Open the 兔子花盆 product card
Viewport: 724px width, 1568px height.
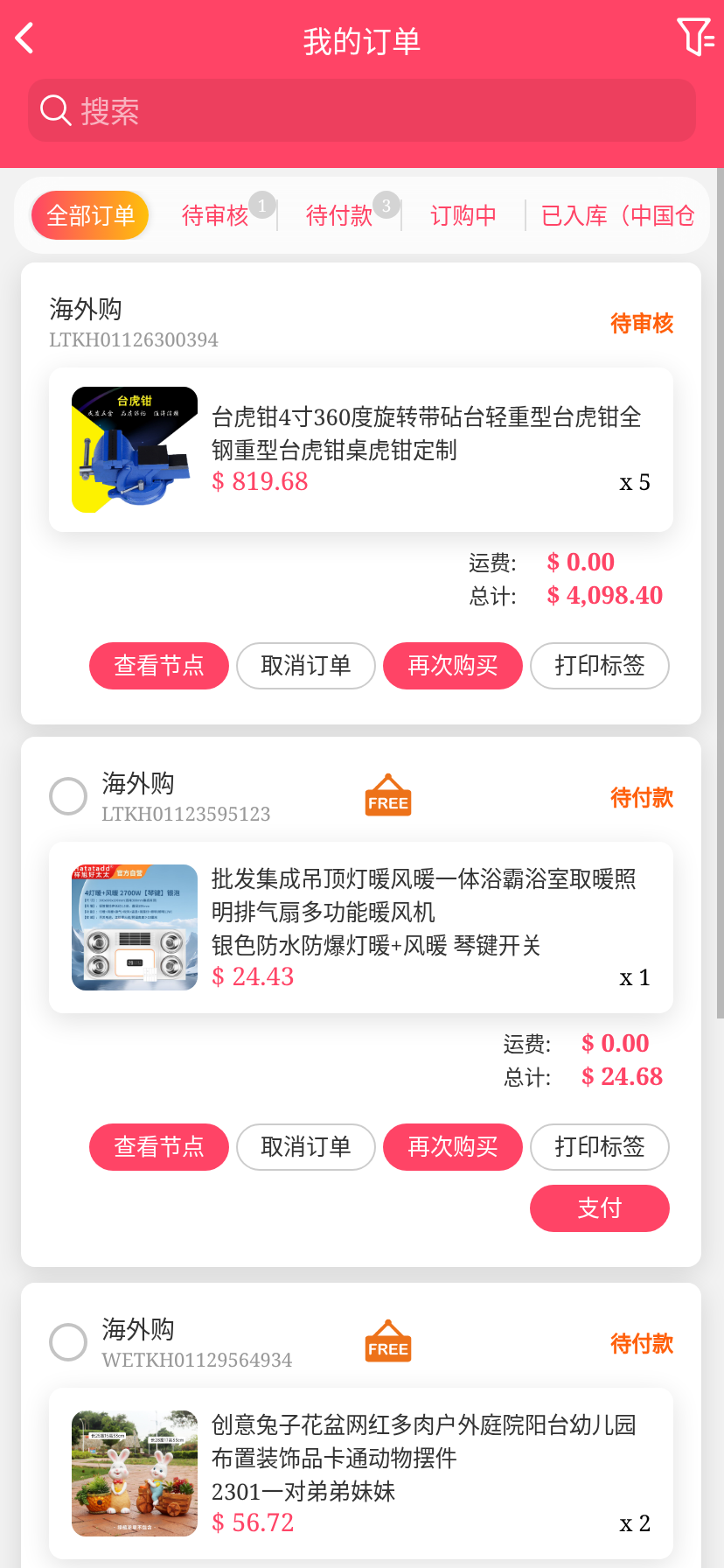[x=361, y=1473]
